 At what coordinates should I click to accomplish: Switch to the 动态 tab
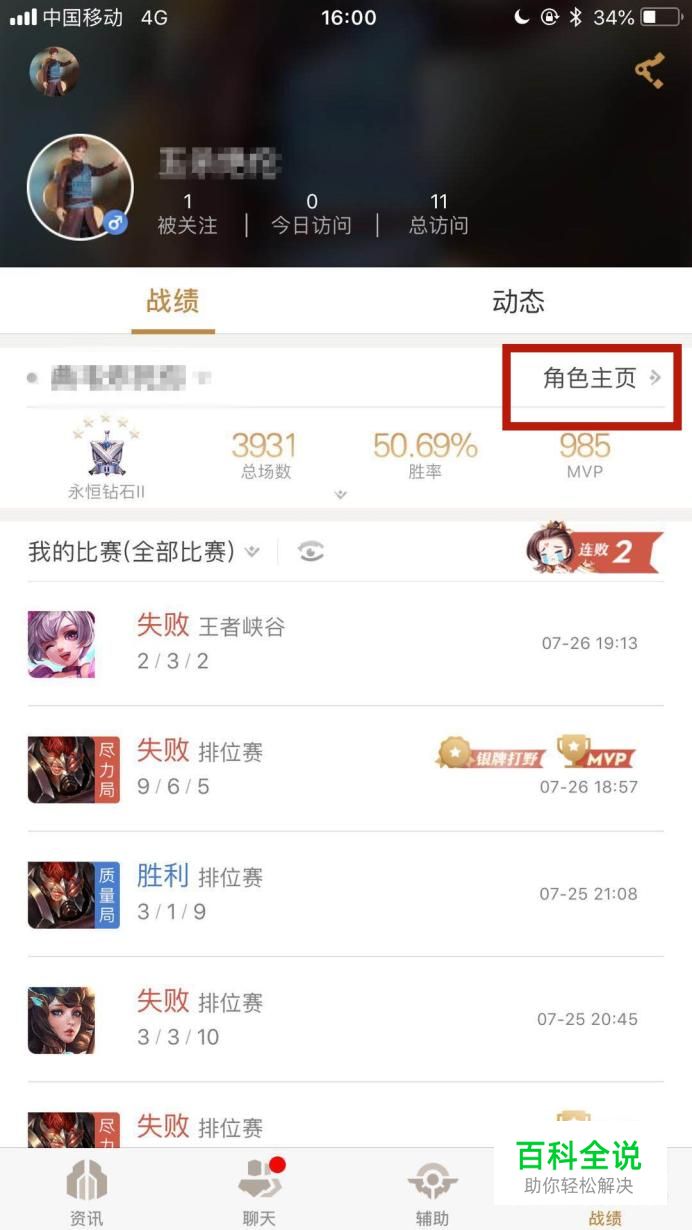pyautogui.click(x=518, y=301)
